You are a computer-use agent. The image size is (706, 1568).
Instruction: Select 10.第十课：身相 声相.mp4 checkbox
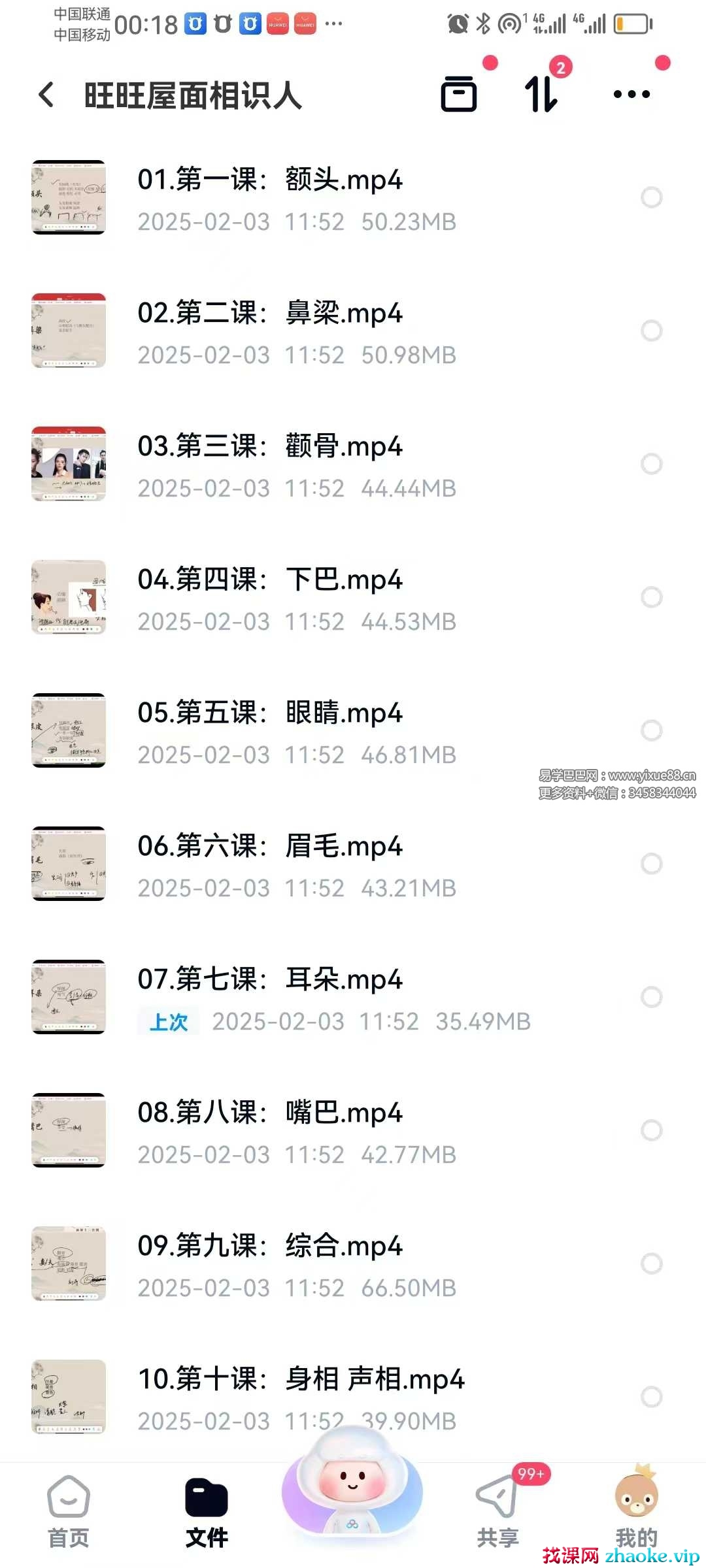(651, 1397)
